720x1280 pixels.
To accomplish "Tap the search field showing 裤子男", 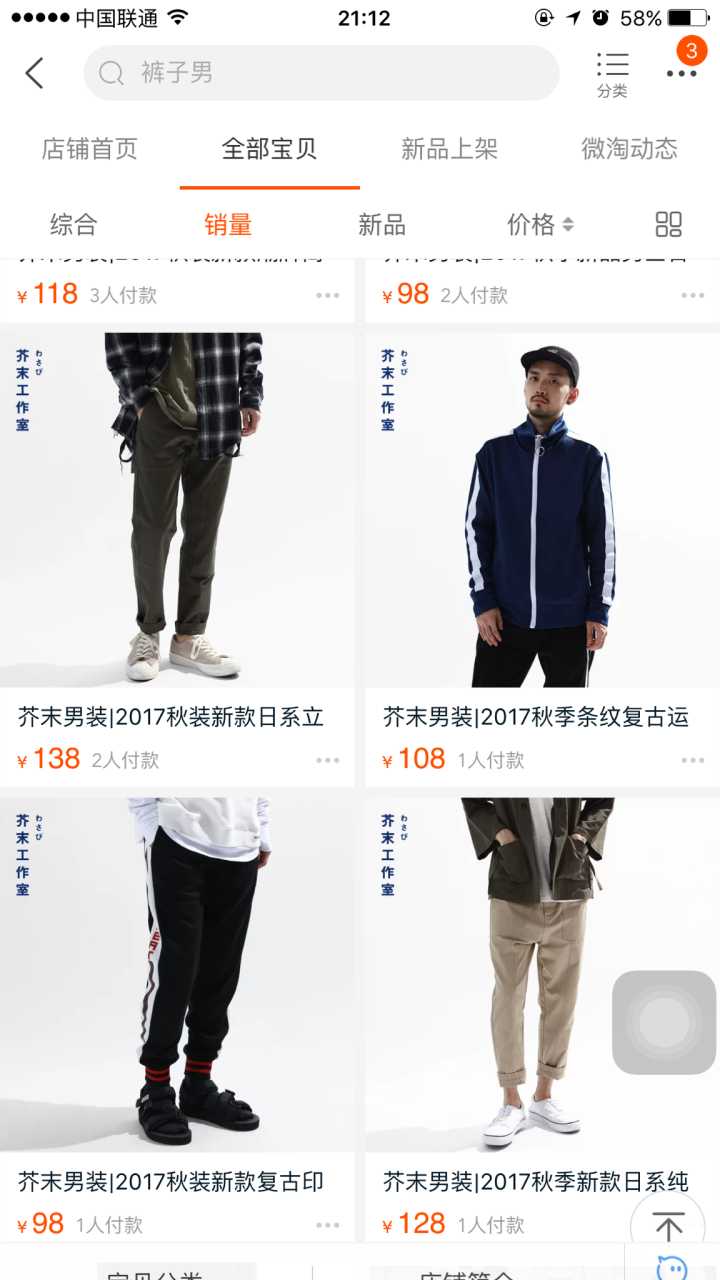I will (x=320, y=73).
